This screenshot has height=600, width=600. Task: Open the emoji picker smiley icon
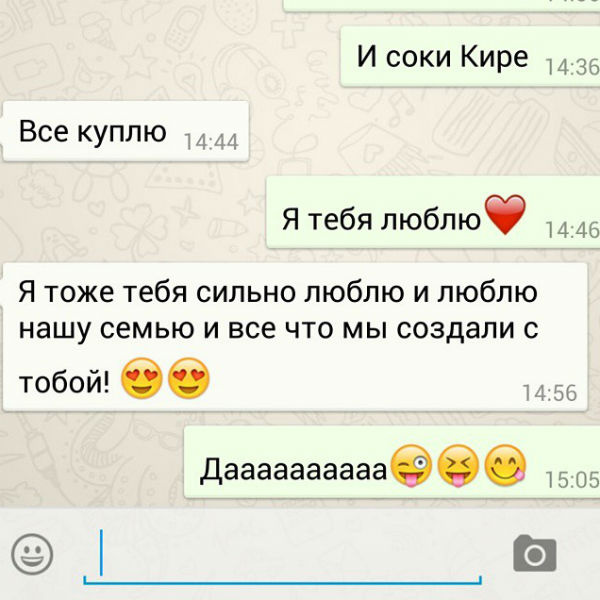coord(32,553)
